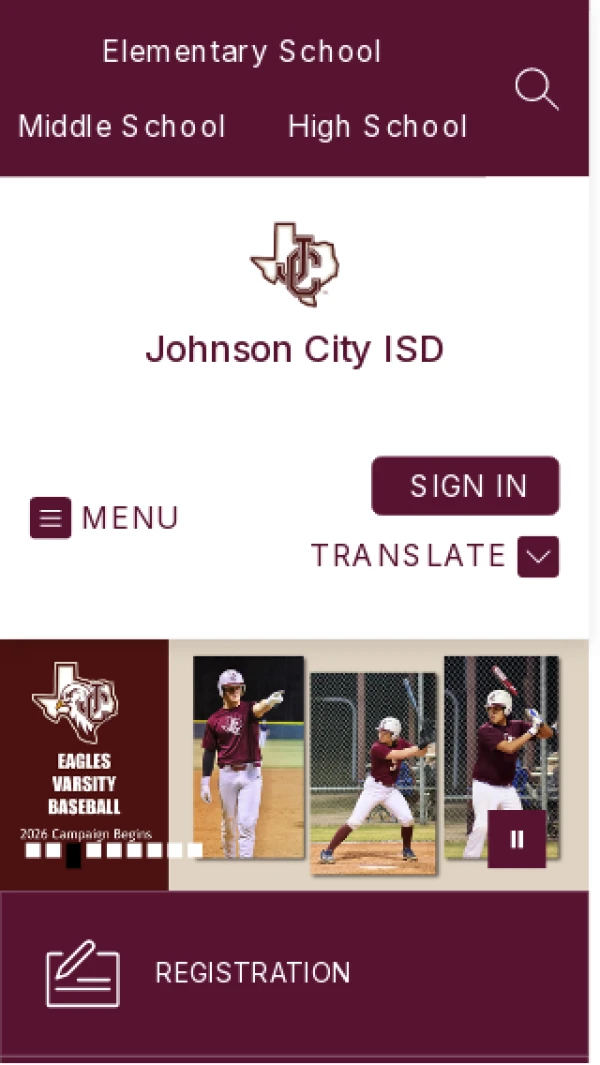
Task: Open the Elementary School link
Action: click(242, 52)
